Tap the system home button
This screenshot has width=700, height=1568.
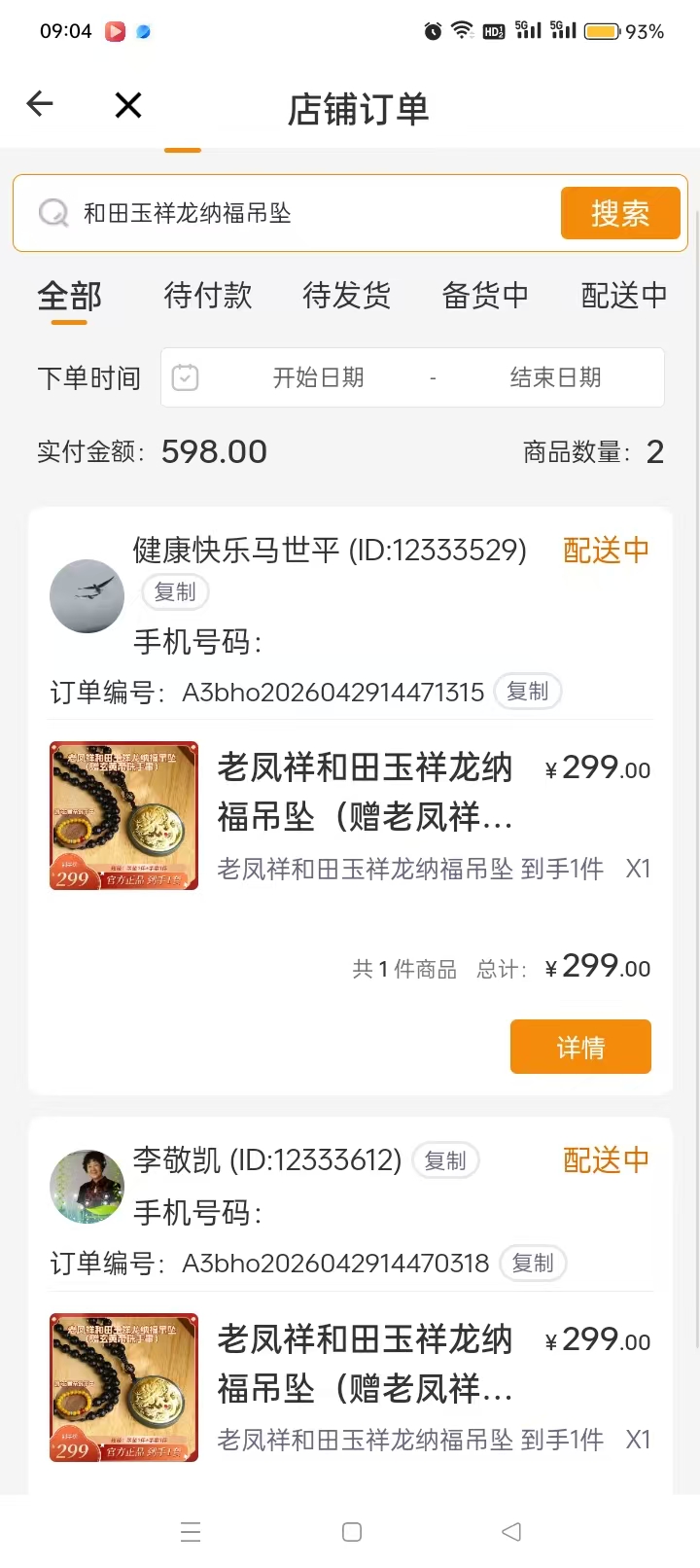pos(352,1532)
